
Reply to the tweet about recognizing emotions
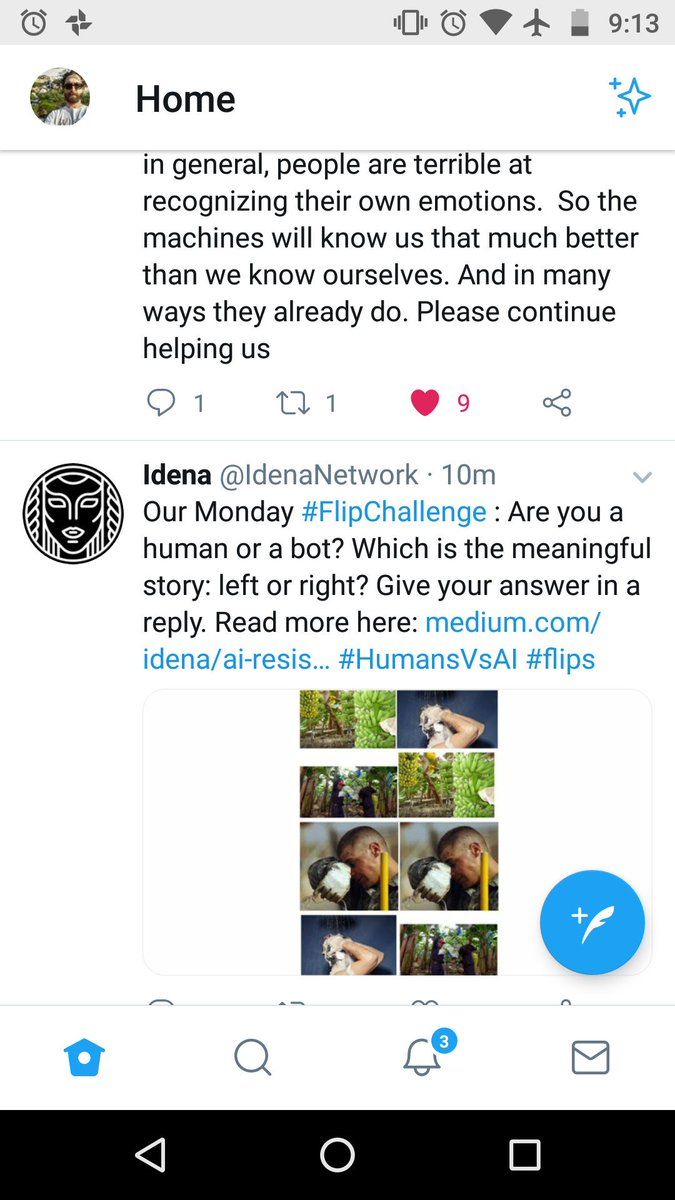point(161,403)
